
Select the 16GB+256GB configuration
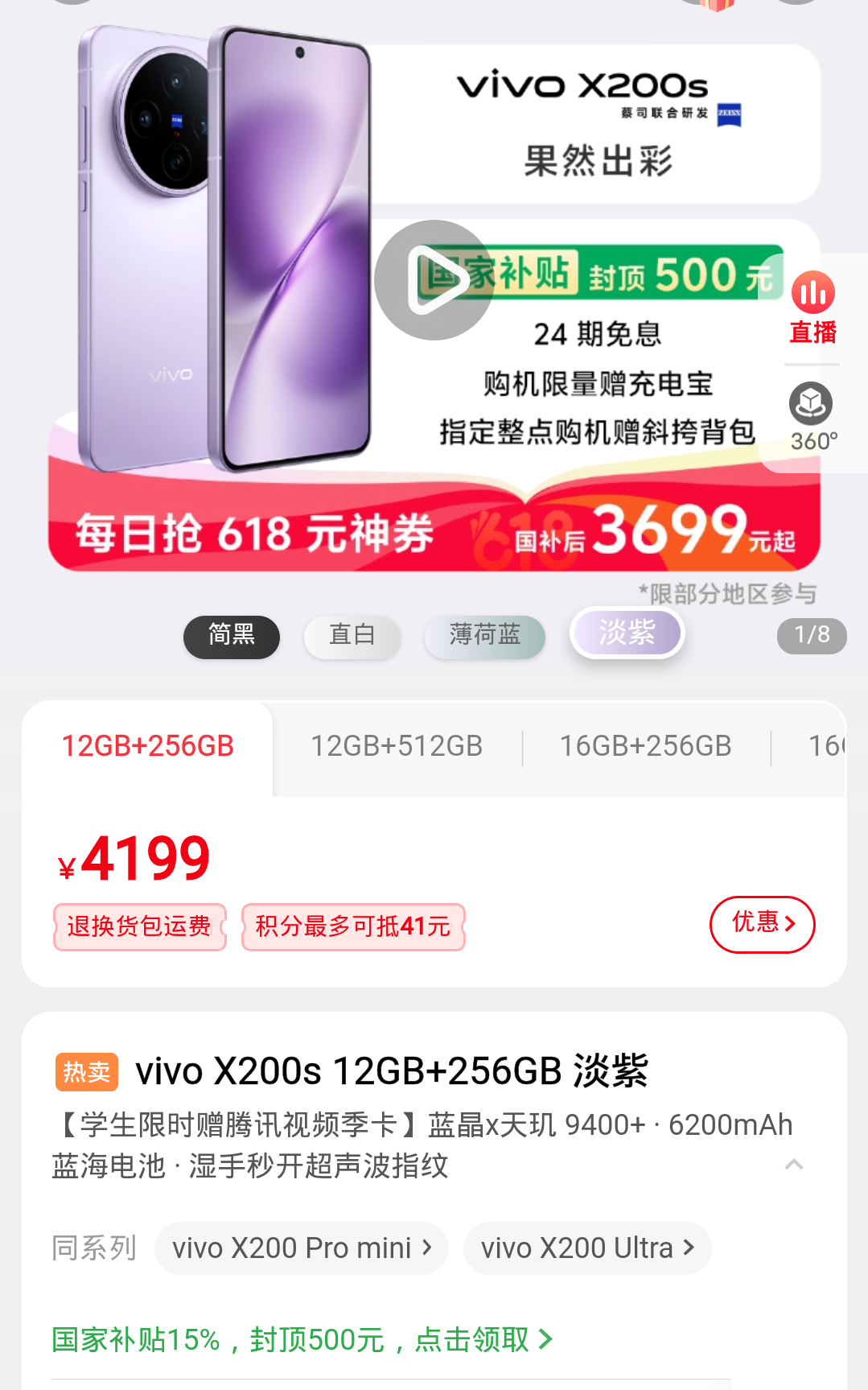pos(645,747)
